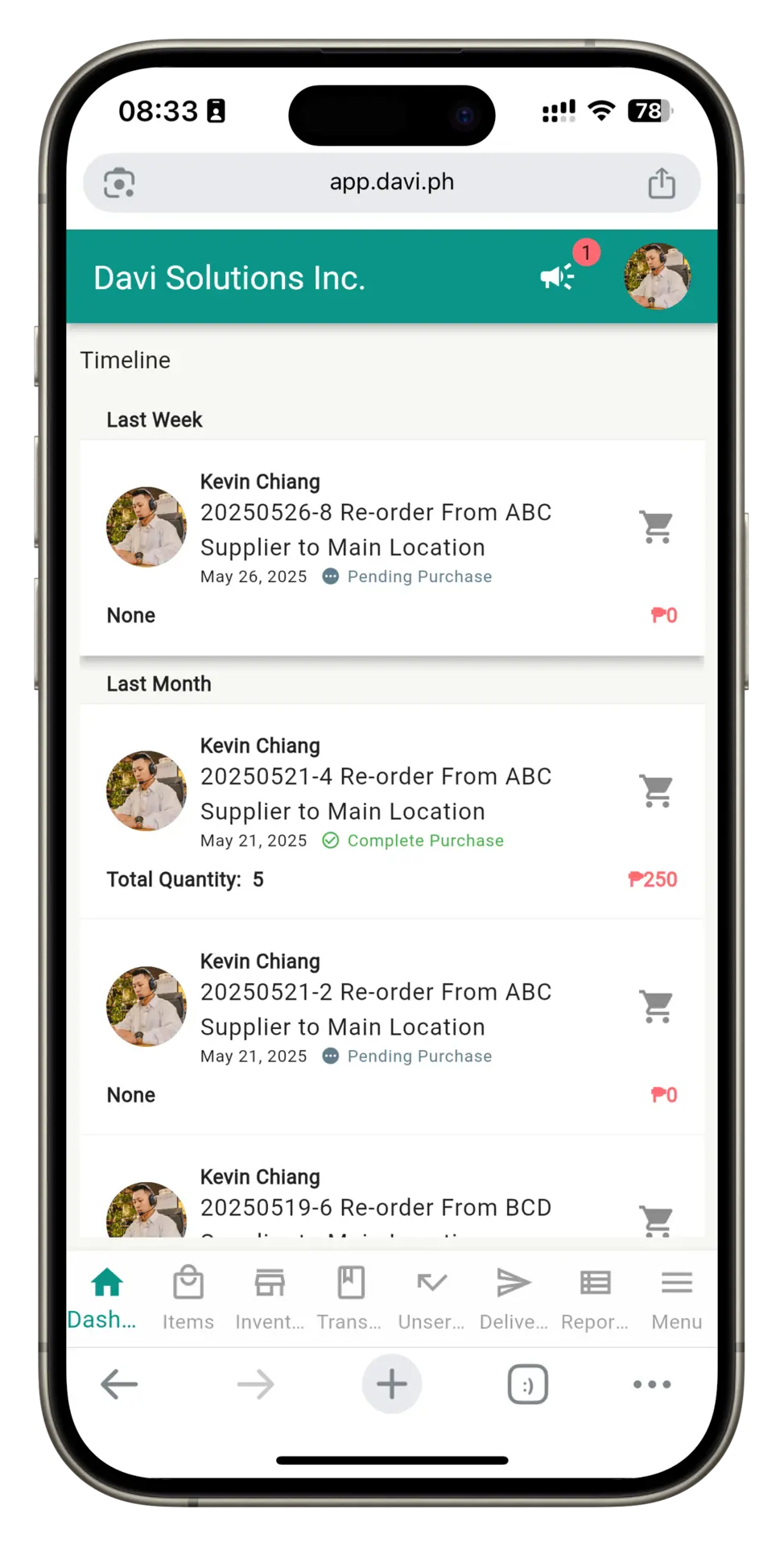Go back in the browser
The height and width of the screenshot is (1546, 784).
[x=119, y=1384]
